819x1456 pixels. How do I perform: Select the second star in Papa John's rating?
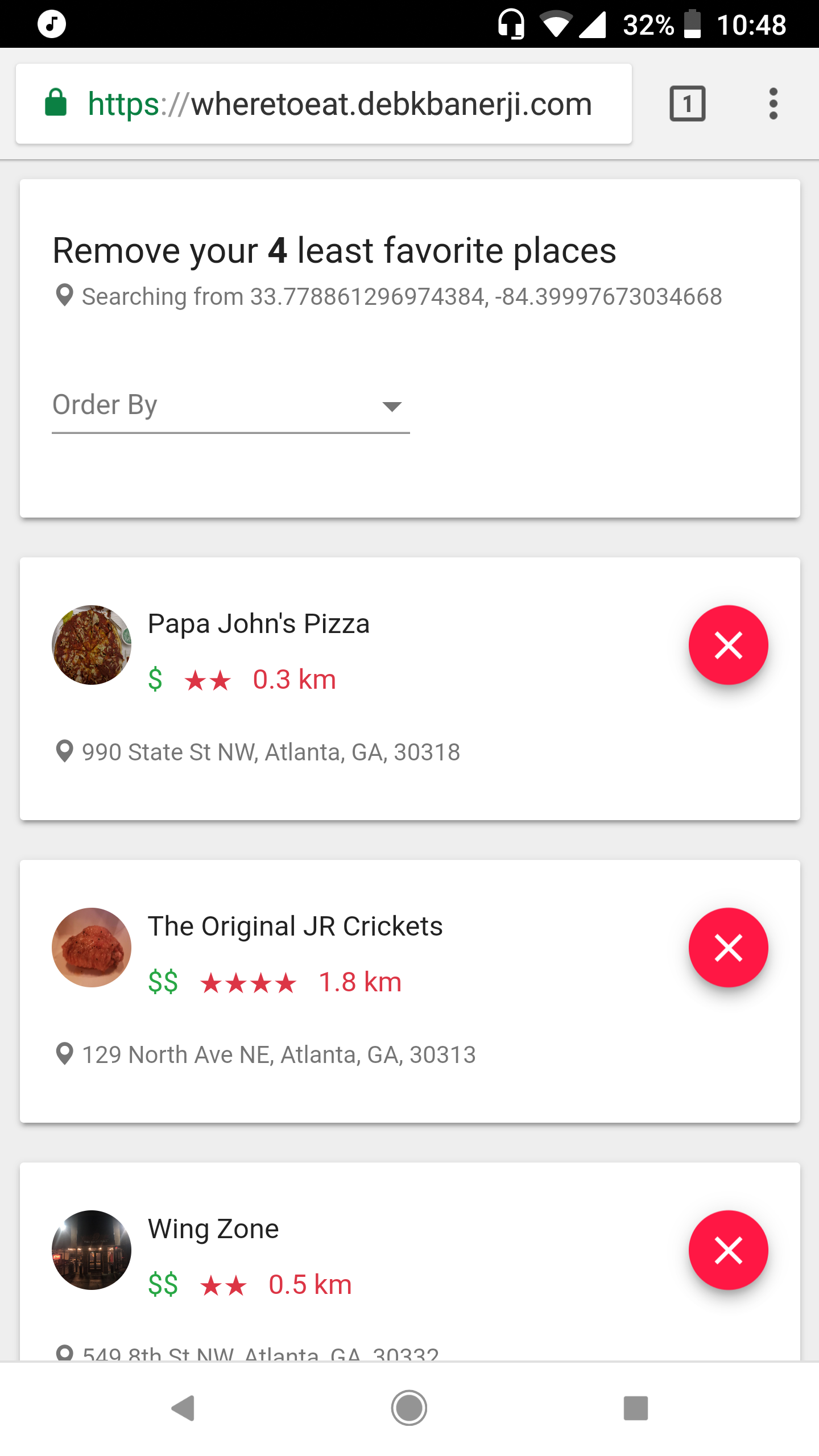click(221, 680)
